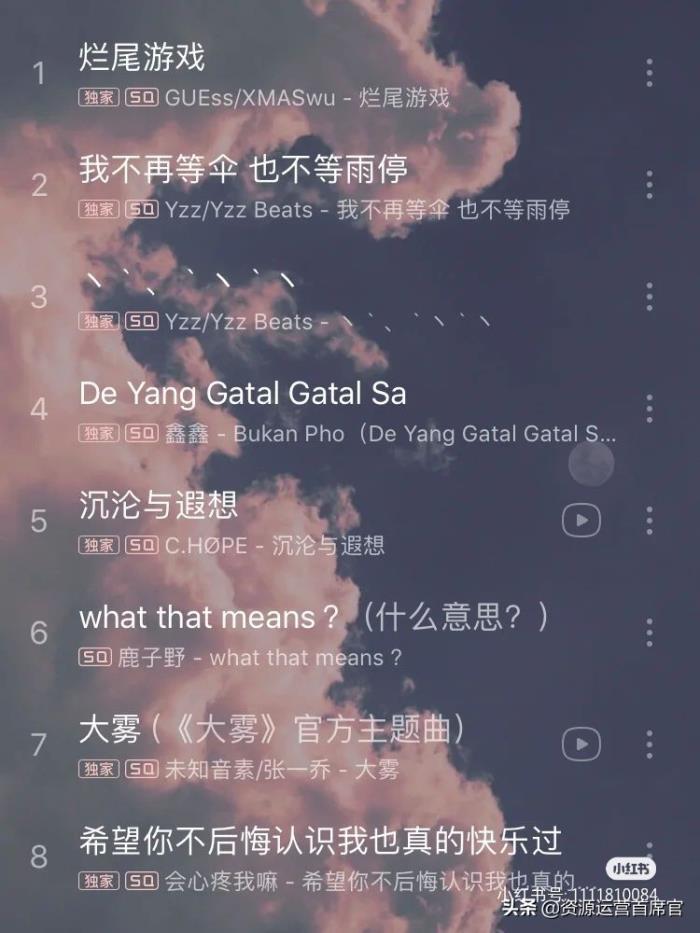700x933 pixels.
Task: Open more options for De Yang Gatal Gatal Sa
Action: point(650,408)
